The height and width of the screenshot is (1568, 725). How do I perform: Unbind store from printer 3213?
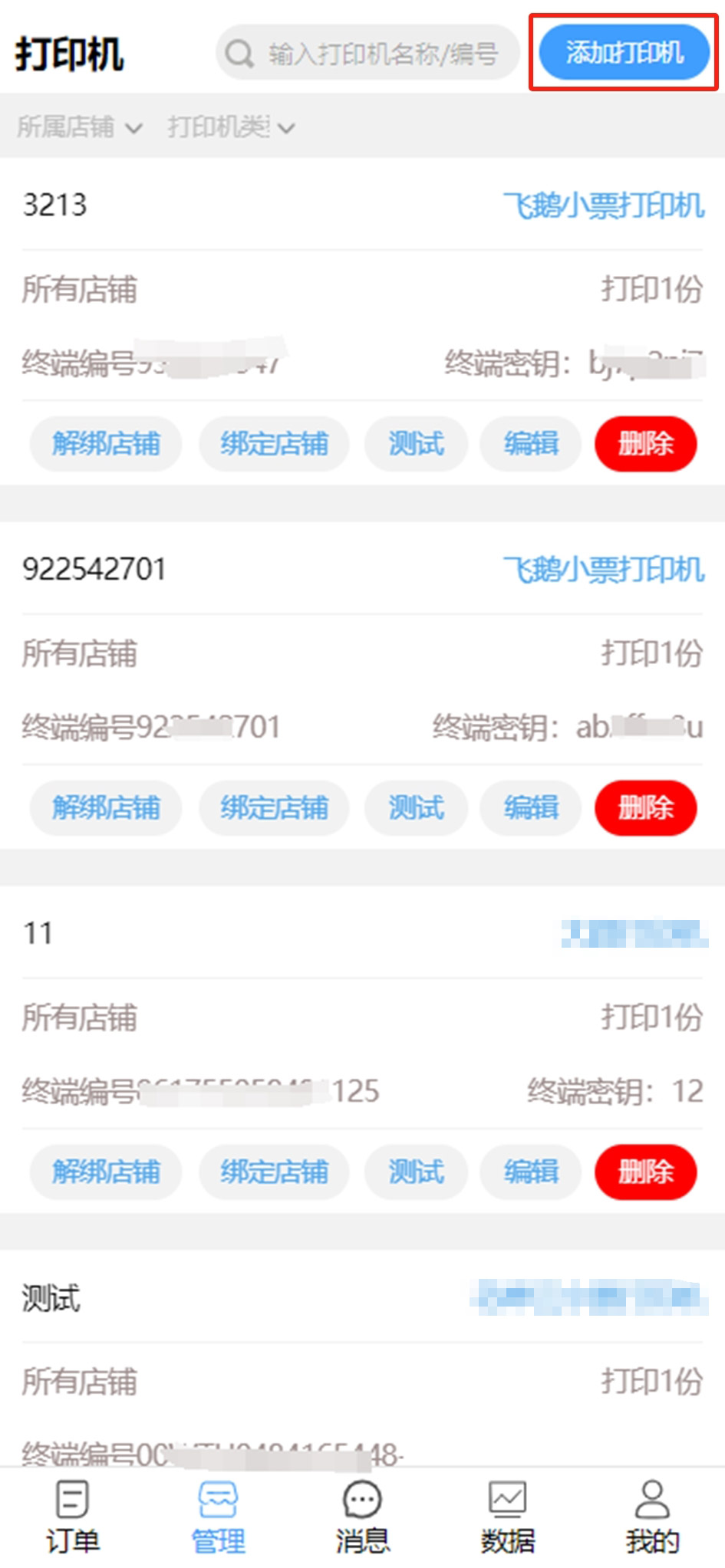point(106,444)
